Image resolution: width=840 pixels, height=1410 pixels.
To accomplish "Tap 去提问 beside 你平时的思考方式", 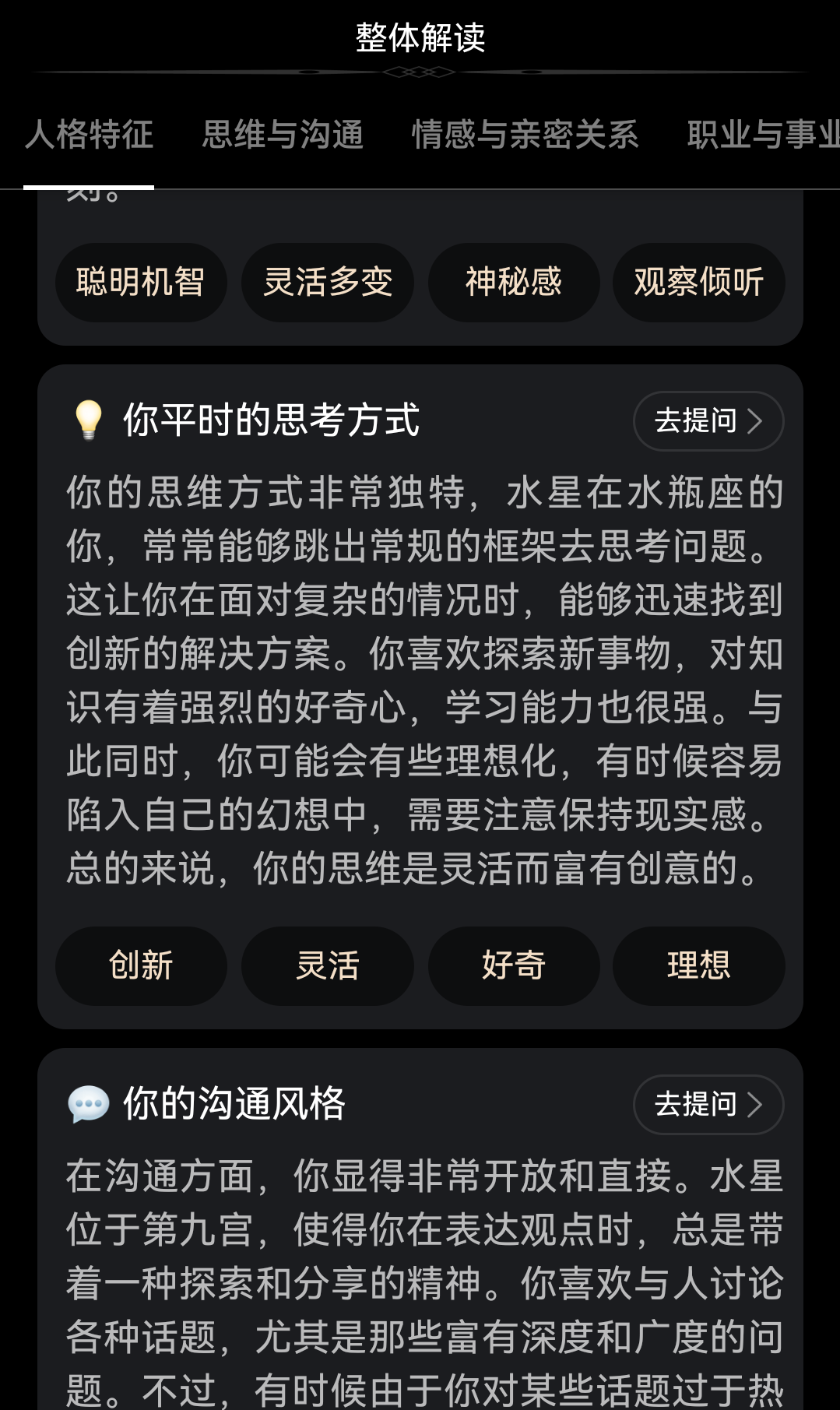I will pyautogui.click(x=708, y=421).
